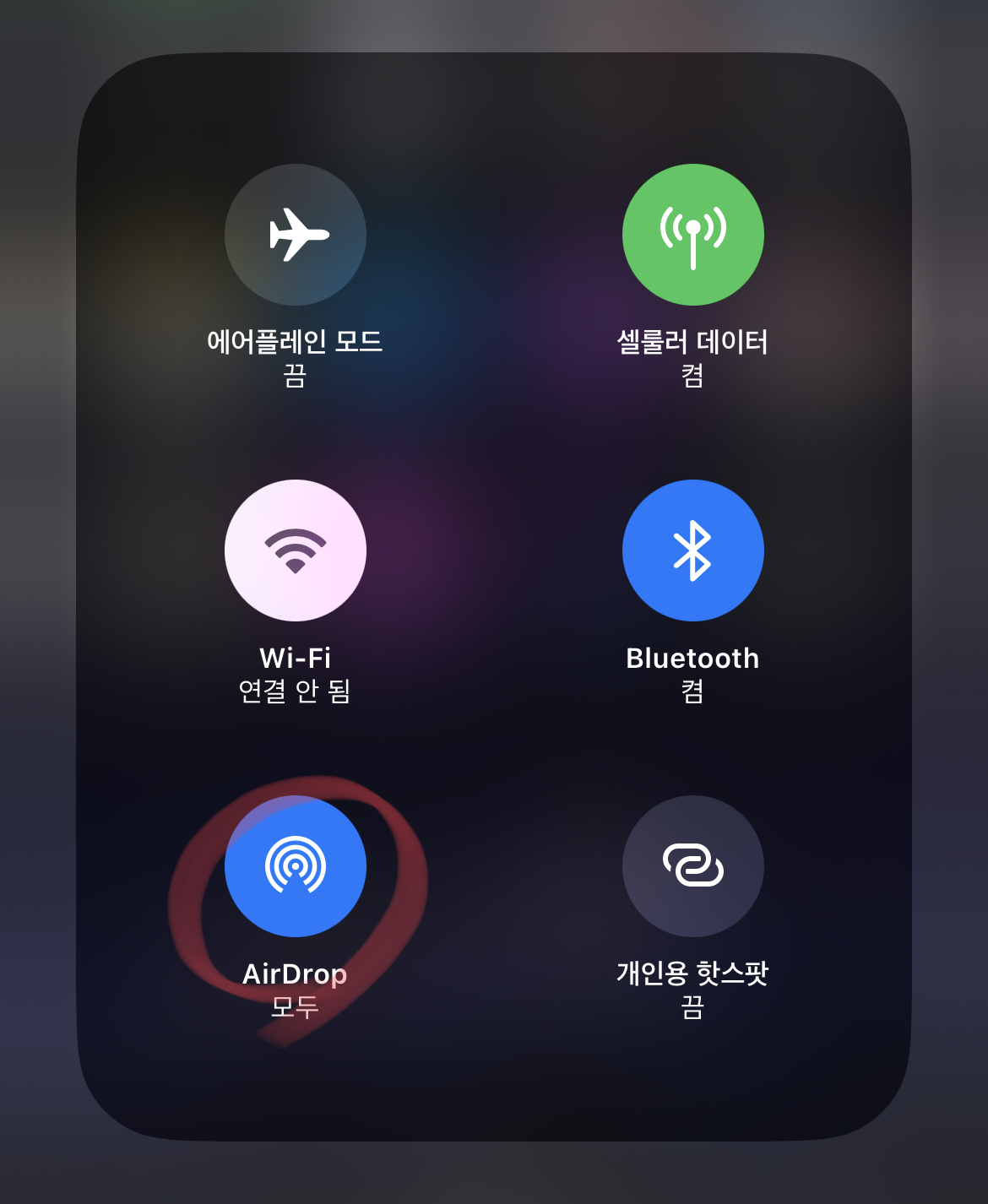Tap the blue Bluetooth symbol icon
The image size is (988, 1204).
pyautogui.click(x=692, y=550)
